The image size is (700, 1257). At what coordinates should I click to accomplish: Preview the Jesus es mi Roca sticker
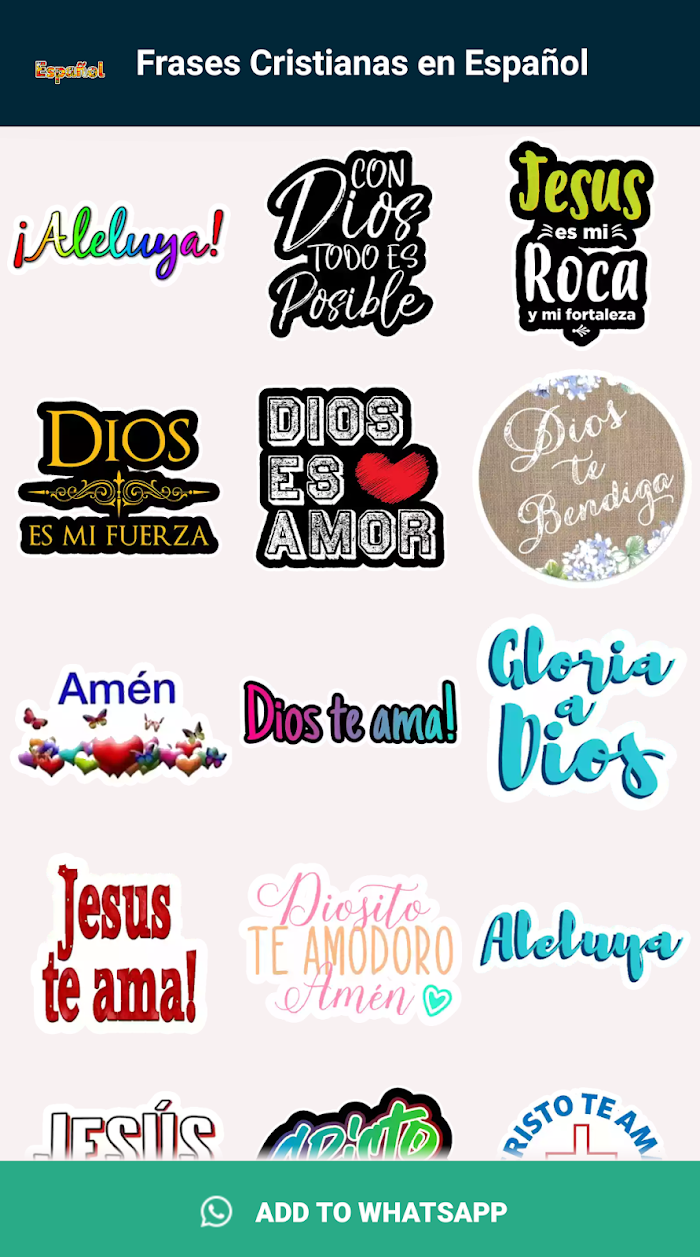click(x=581, y=243)
